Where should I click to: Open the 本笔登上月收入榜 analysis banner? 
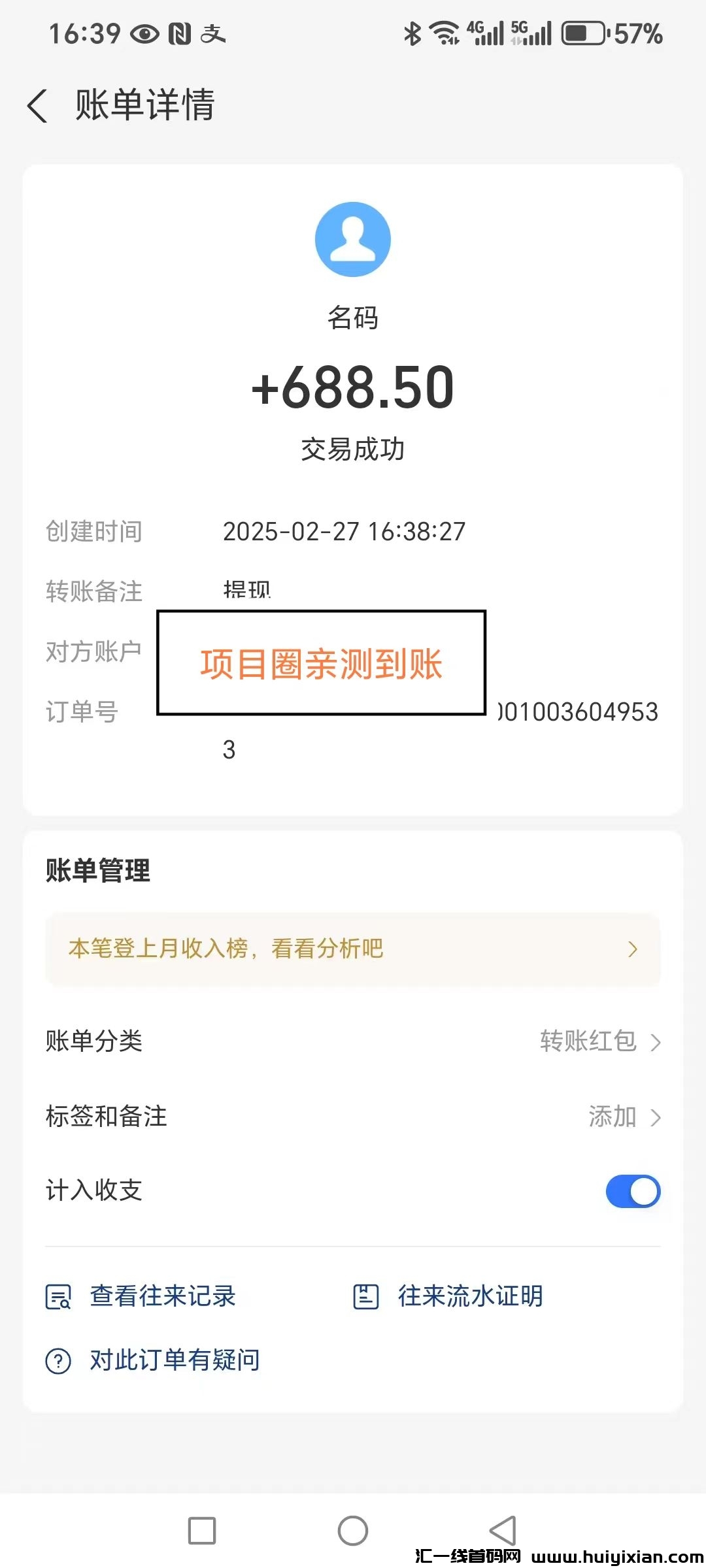[x=353, y=949]
